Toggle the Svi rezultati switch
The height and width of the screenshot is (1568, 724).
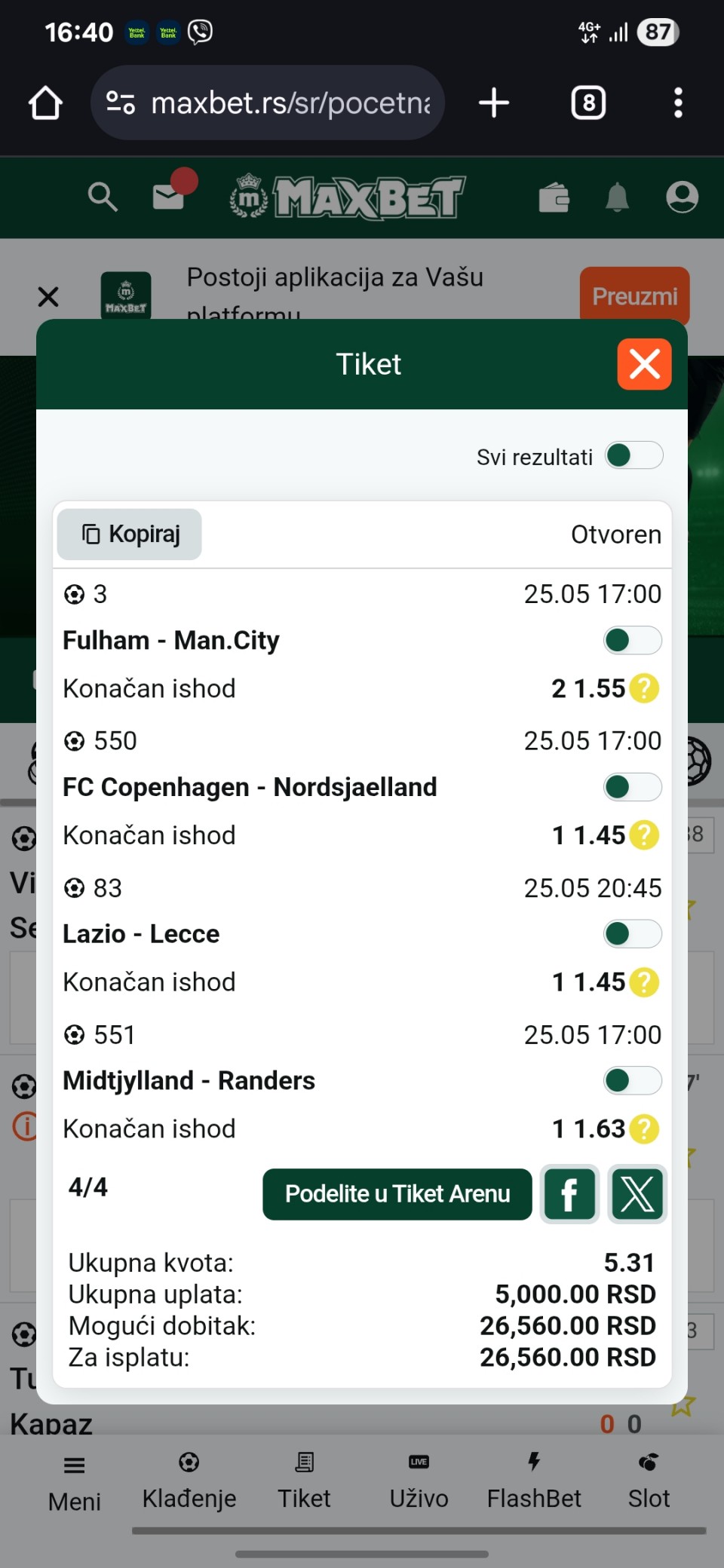(x=633, y=455)
